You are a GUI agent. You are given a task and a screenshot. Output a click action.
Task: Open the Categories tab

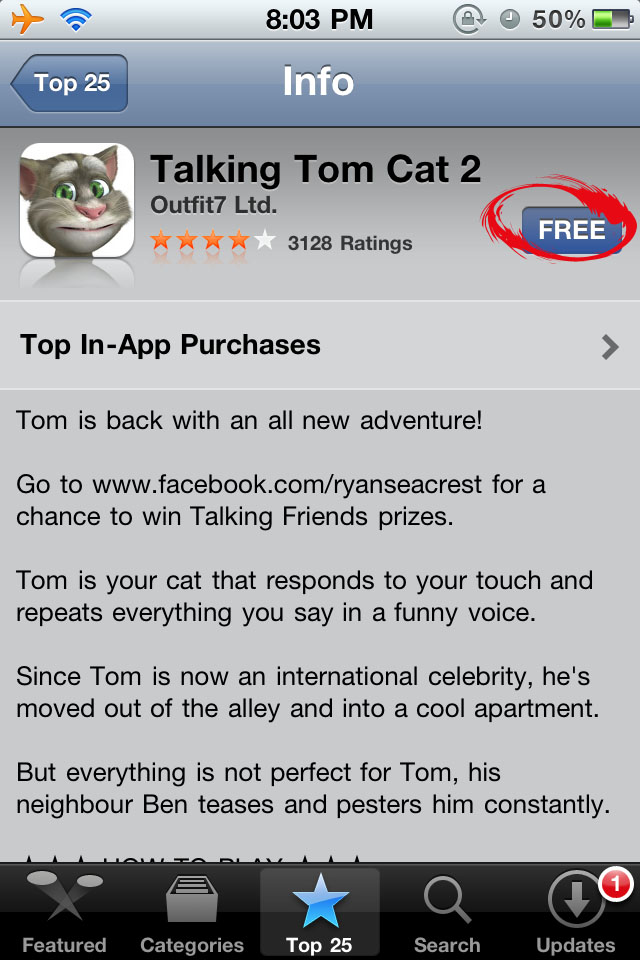[192, 912]
